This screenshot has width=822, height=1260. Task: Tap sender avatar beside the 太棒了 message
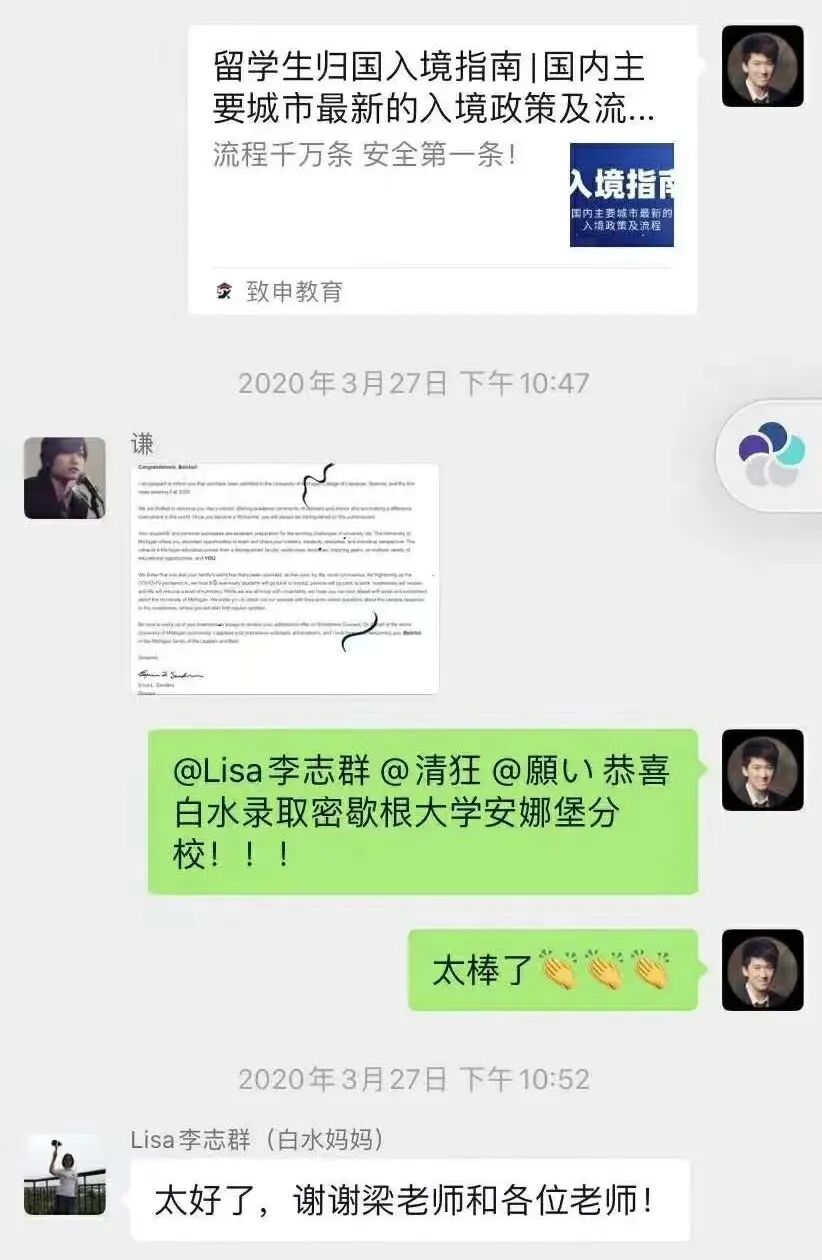tap(762, 969)
